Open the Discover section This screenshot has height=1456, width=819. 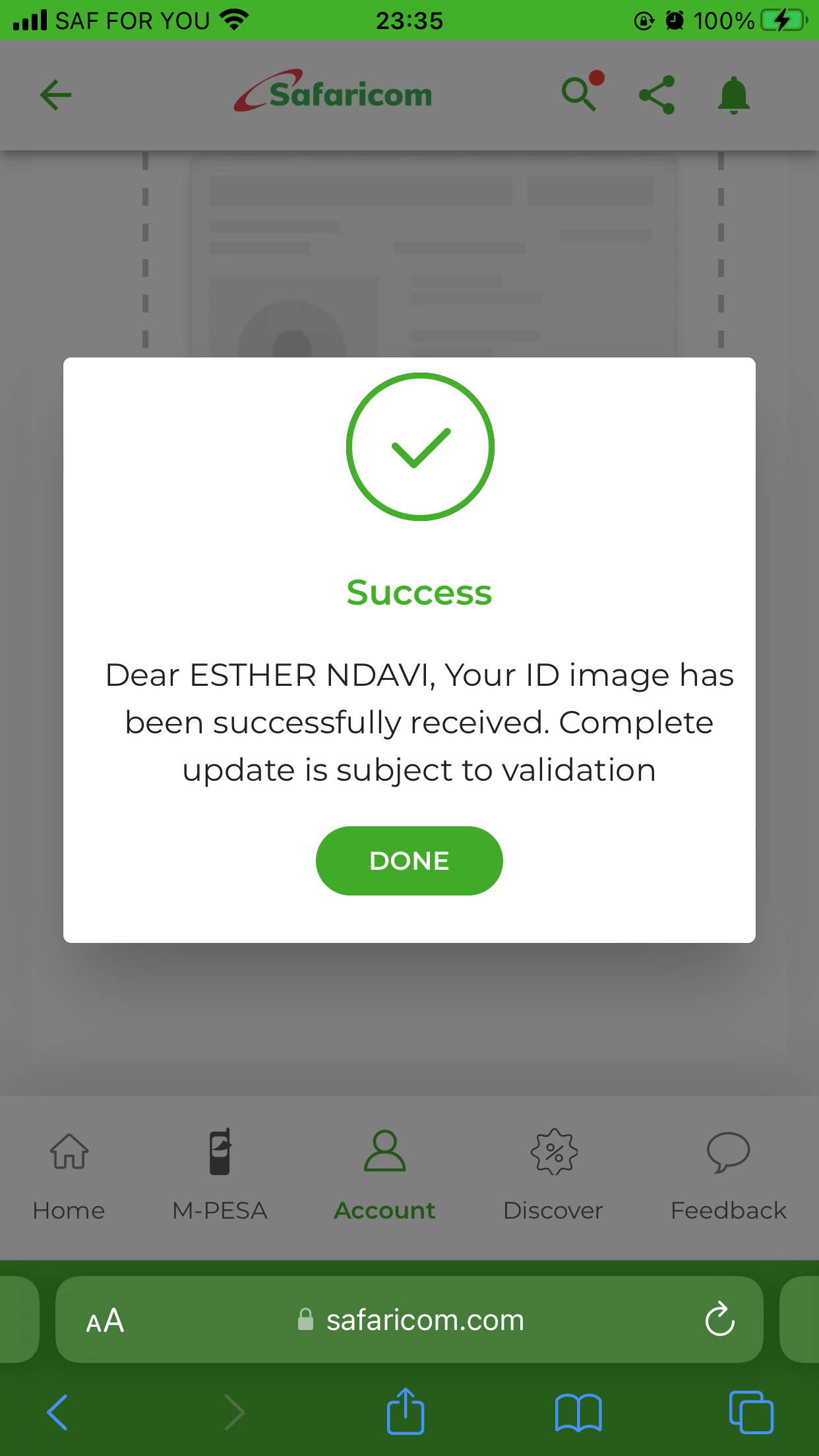(x=553, y=1174)
